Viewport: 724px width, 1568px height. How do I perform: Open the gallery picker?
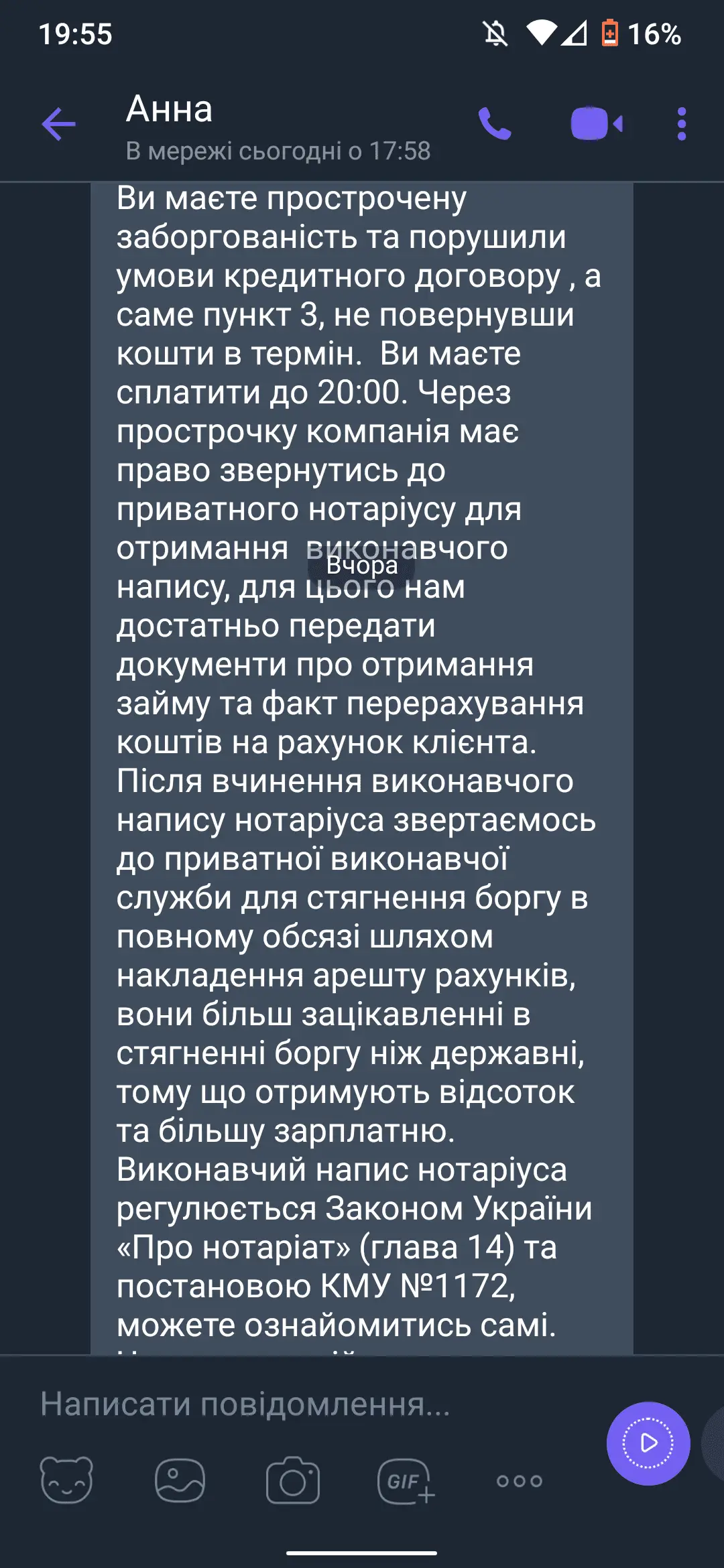180,1480
